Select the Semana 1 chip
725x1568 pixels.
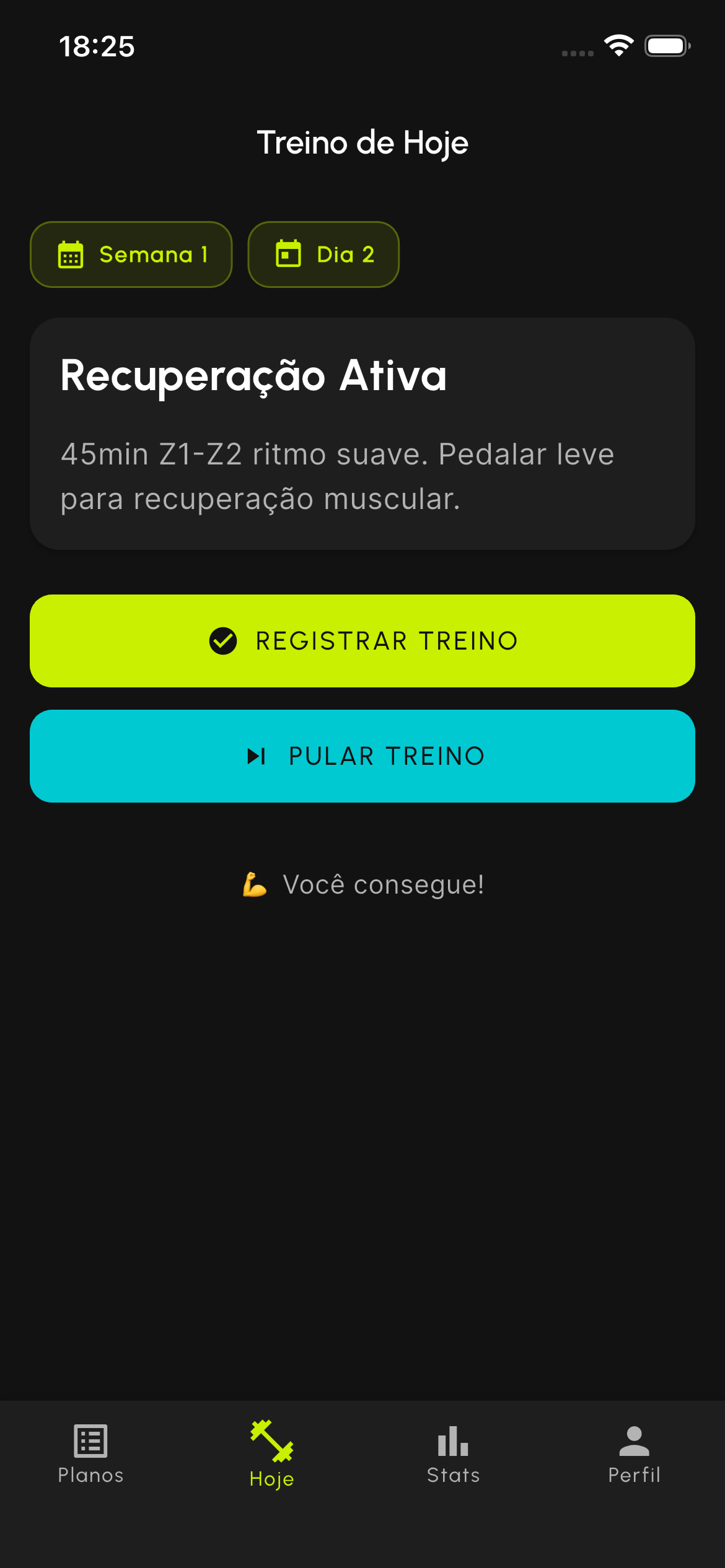(x=131, y=254)
